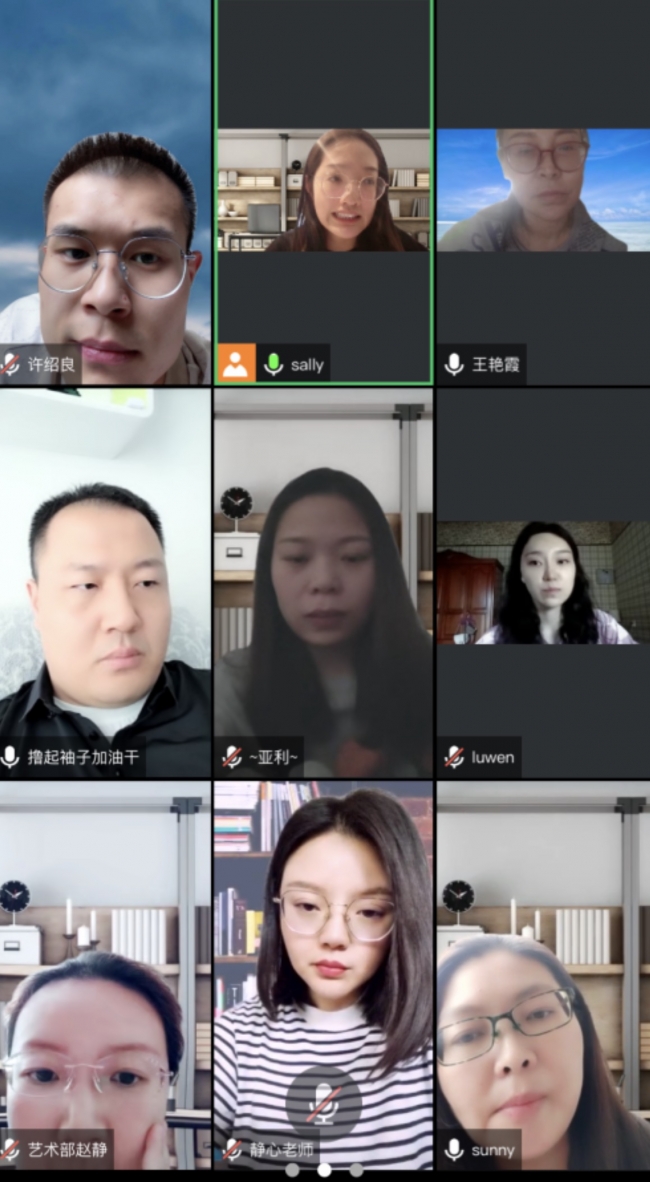Select 许绍良's video tile

pos(105,192)
